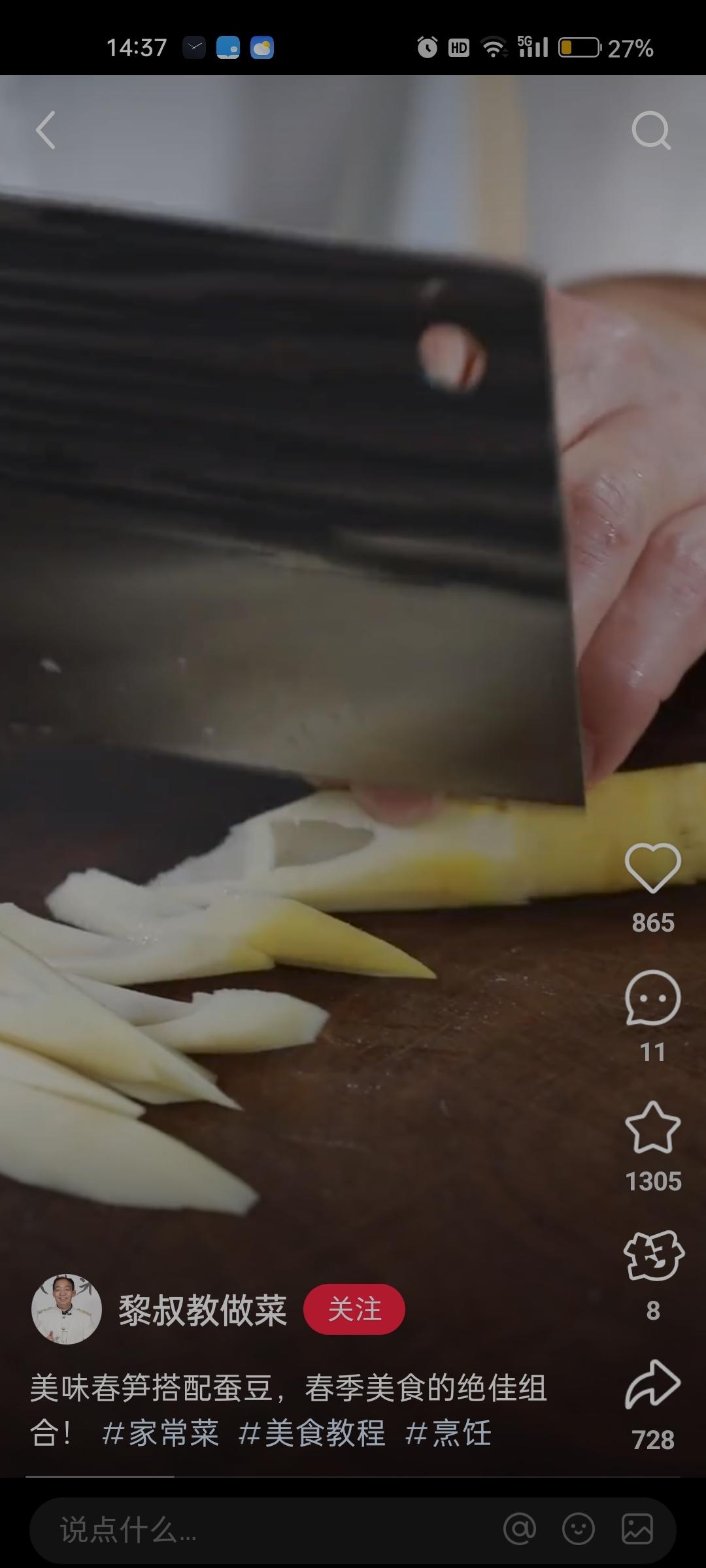This screenshot has height=1568, width=706.
Task: Tap the 说点什么 comment field
Action: (x=261, y=1530)
